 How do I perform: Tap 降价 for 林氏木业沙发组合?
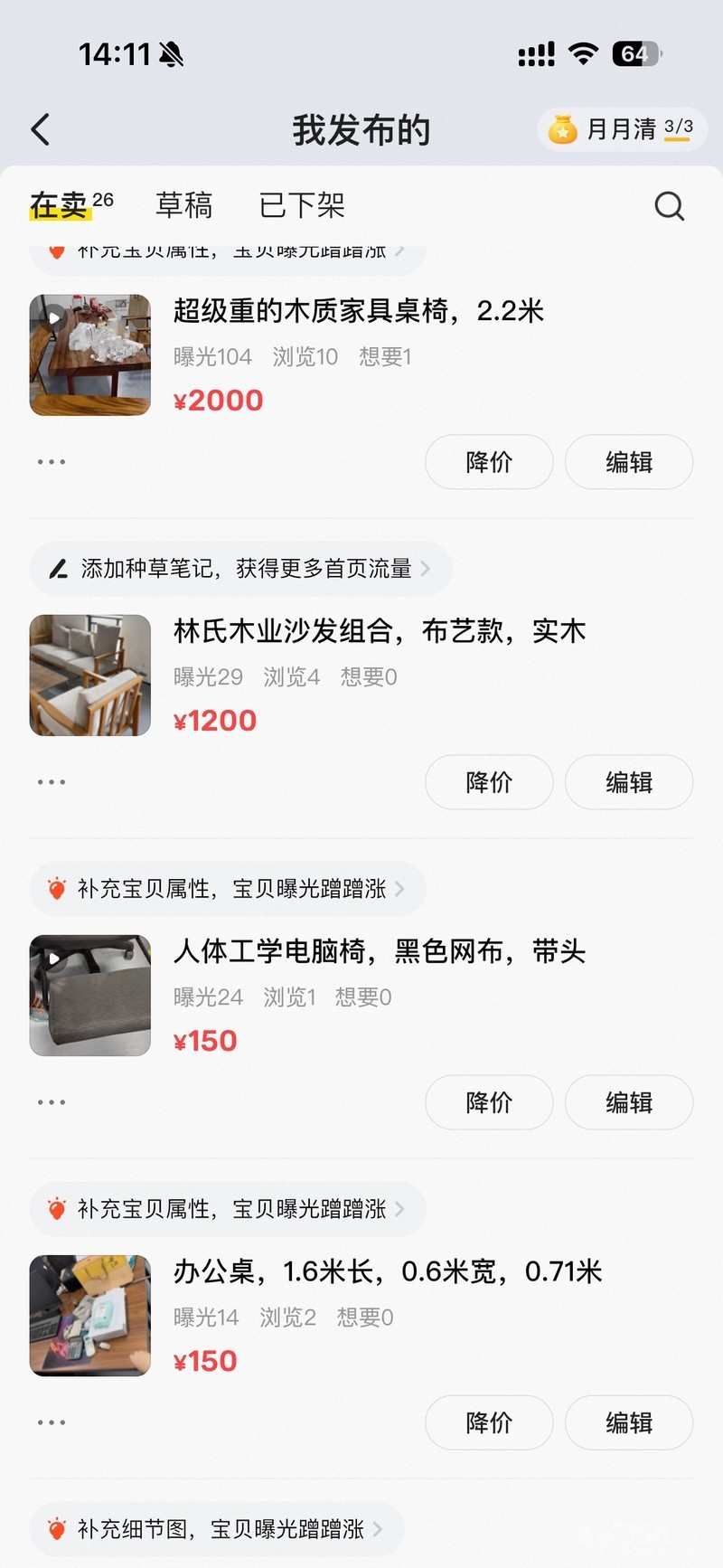[489, 782]
